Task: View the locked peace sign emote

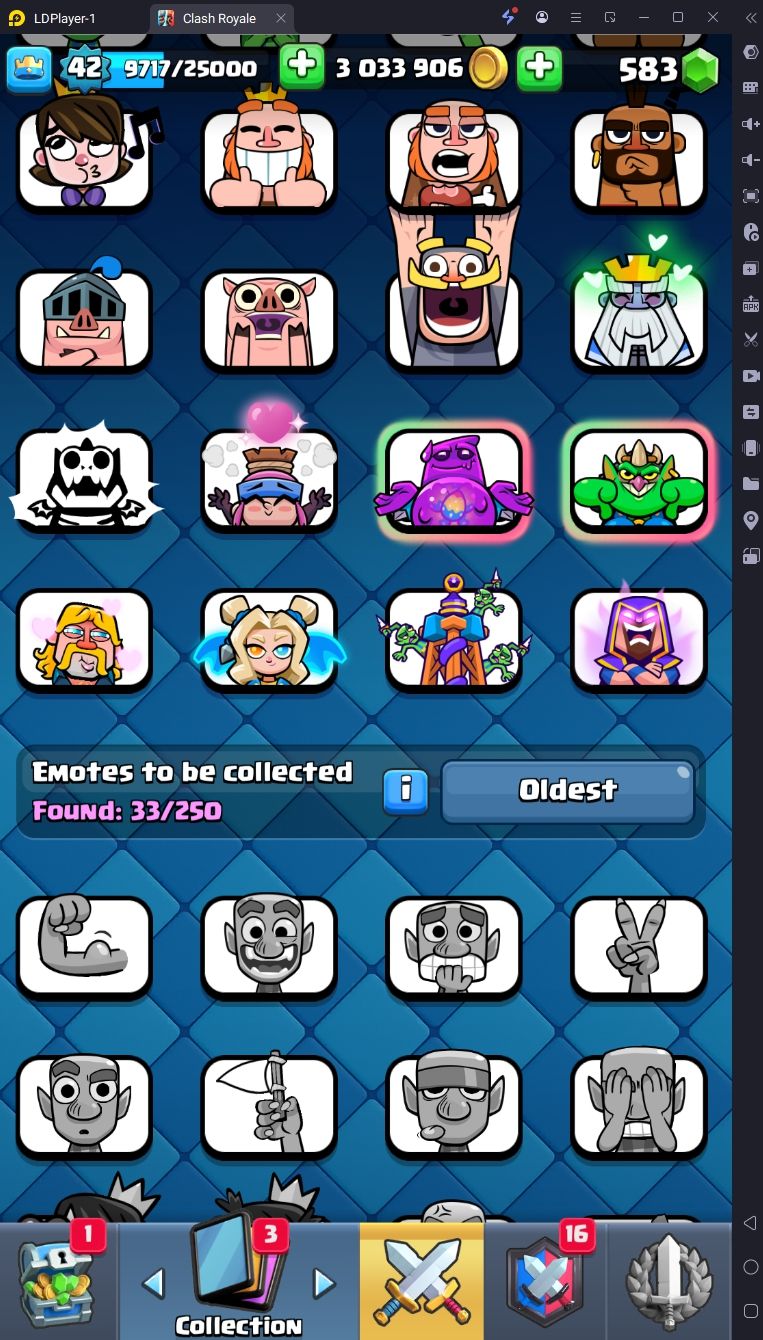Action: point(639,945)
